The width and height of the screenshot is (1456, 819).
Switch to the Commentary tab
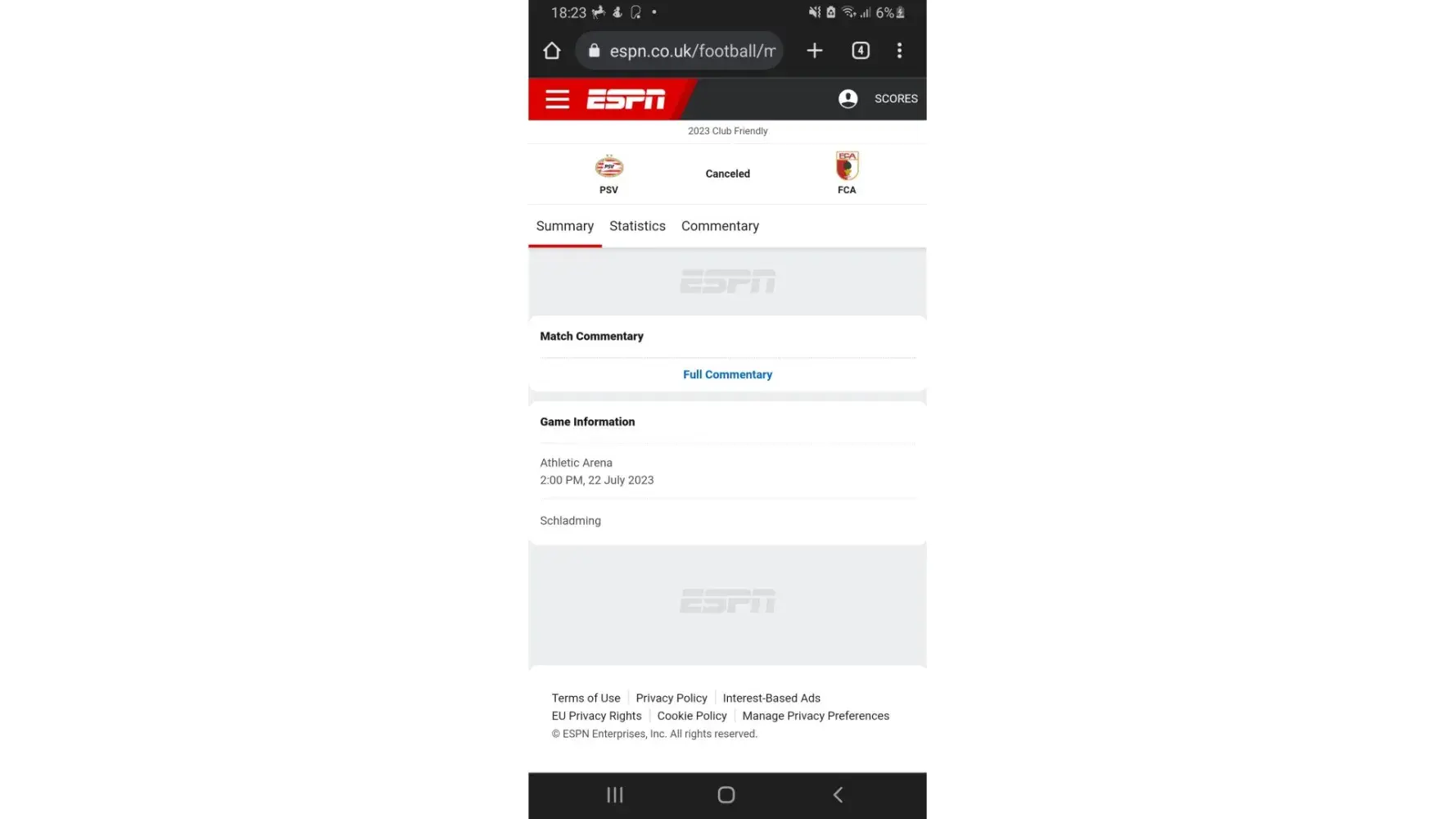(720, 226)
